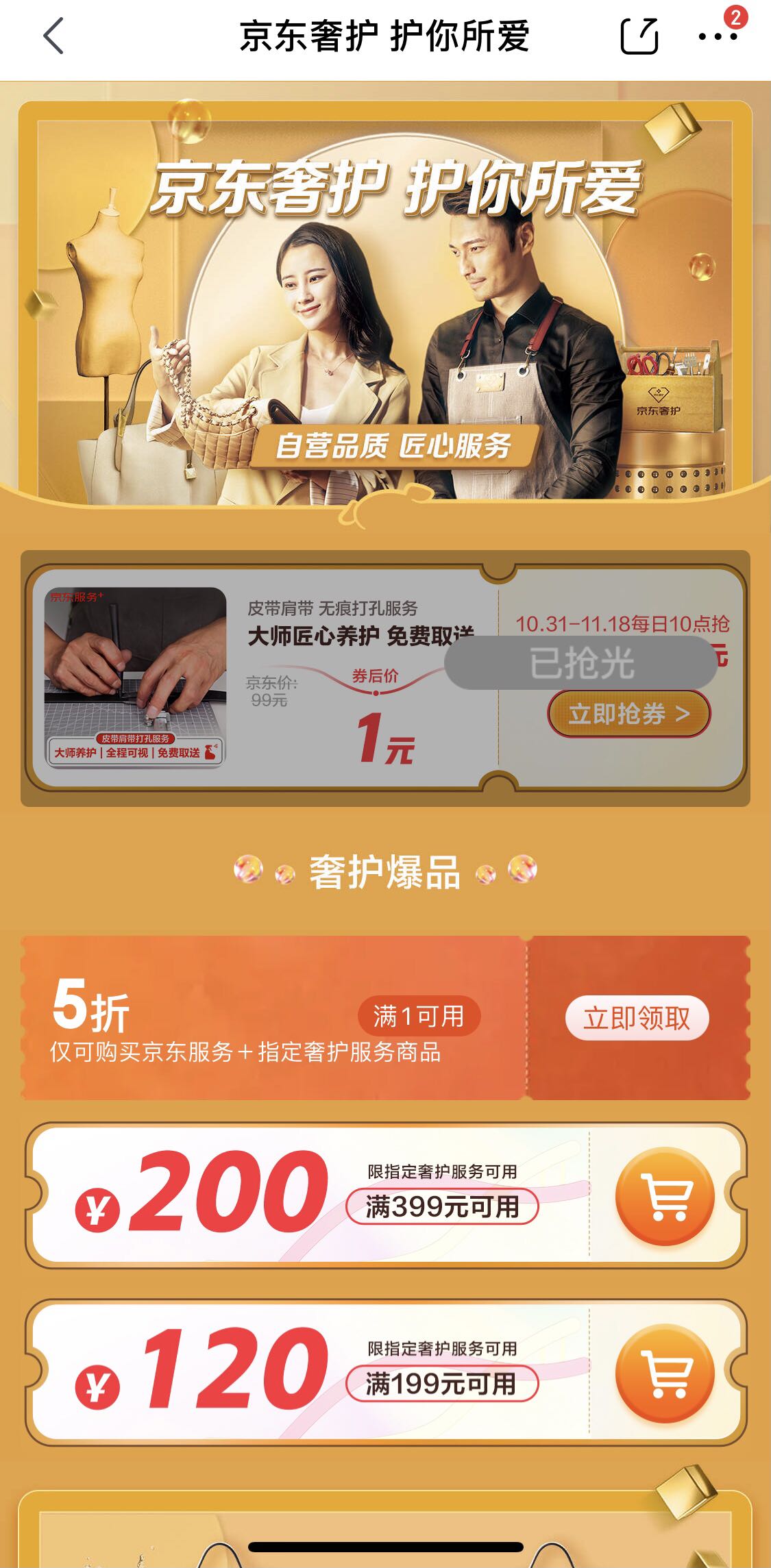771x1568 pixels.
Task: Go back using the top-left arrow
Action: pos(53,36)
